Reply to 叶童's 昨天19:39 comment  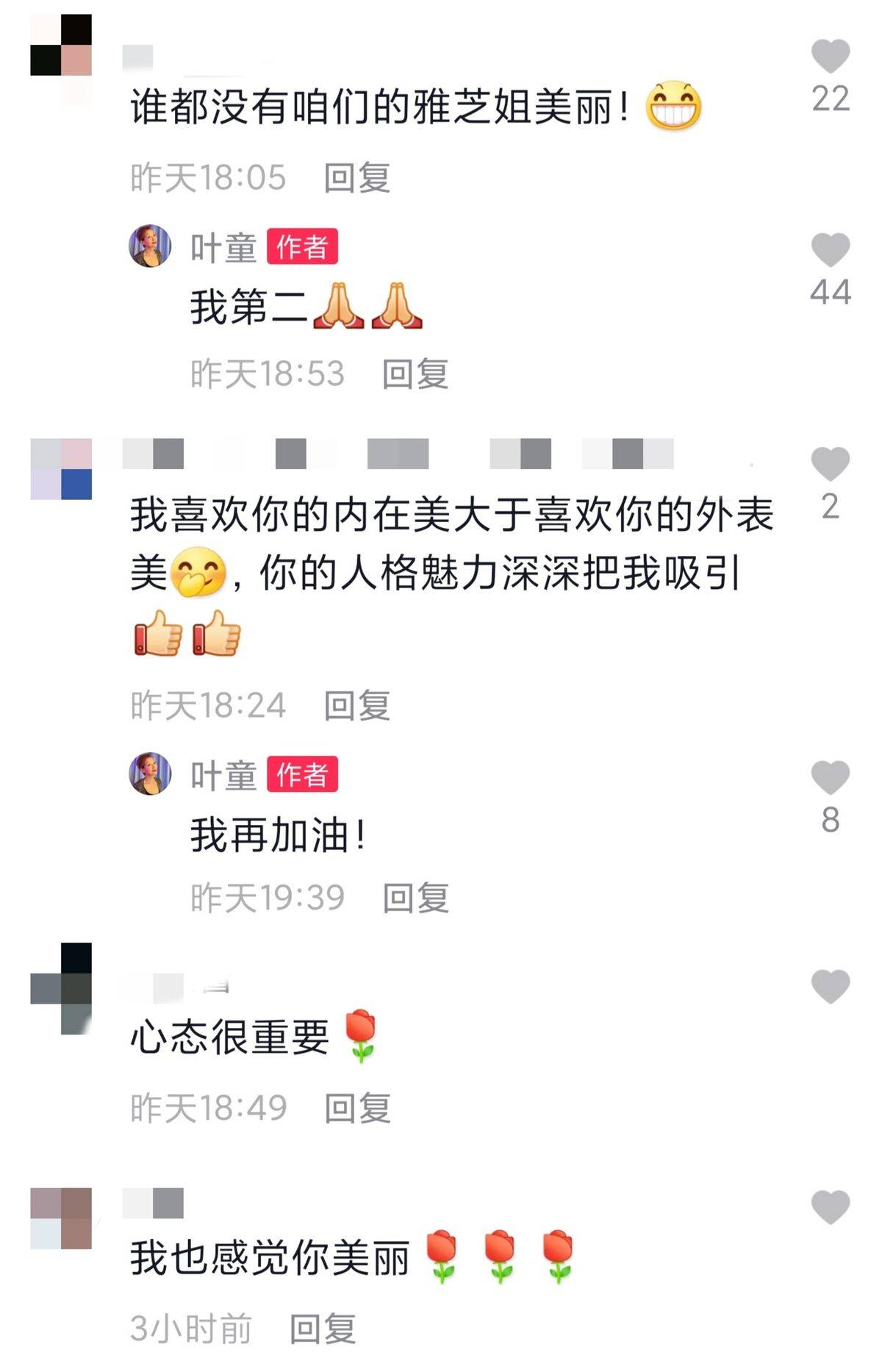415,898
